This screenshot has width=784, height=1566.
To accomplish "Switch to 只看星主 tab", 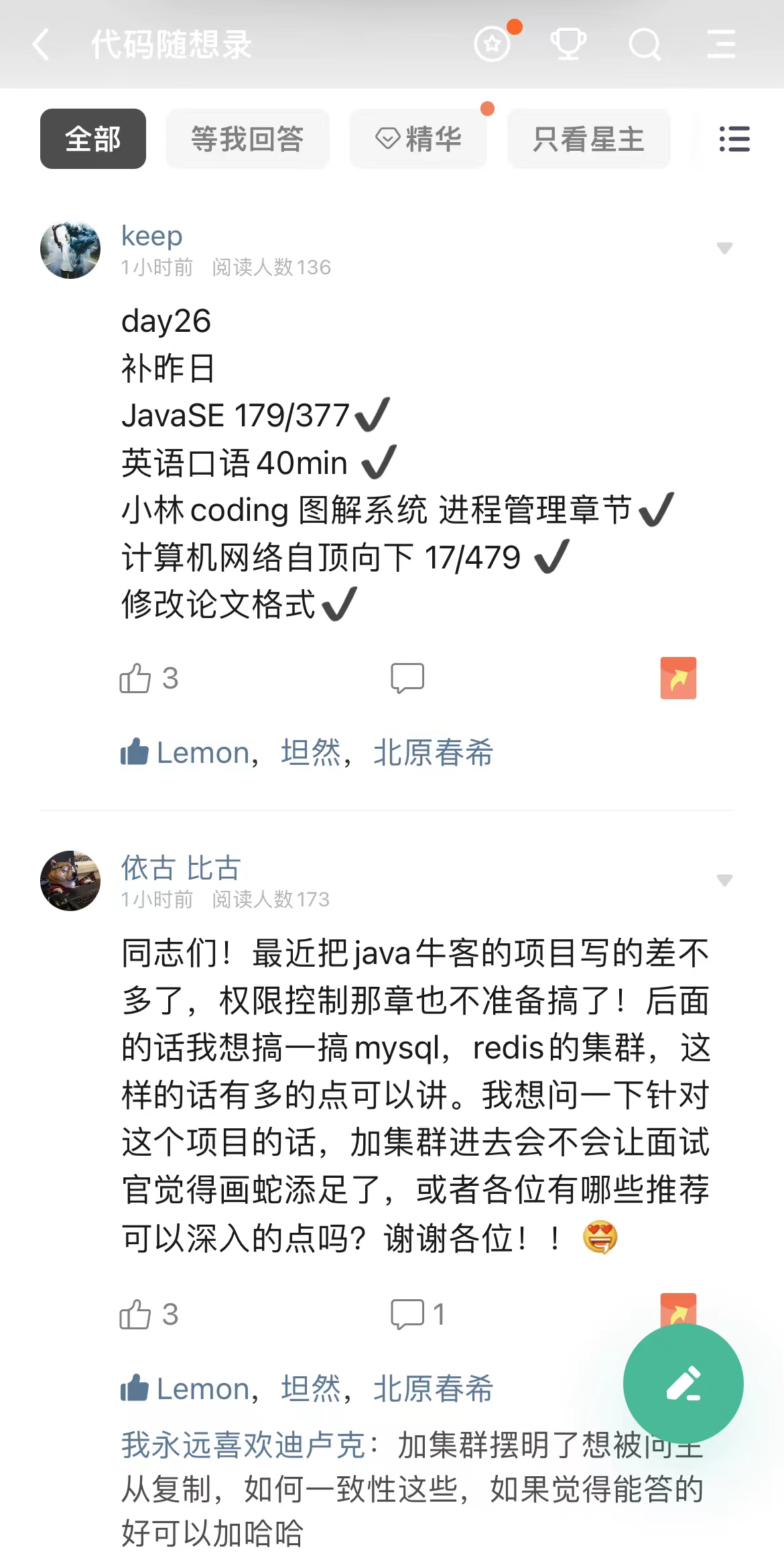I will [x=588, y=139].
